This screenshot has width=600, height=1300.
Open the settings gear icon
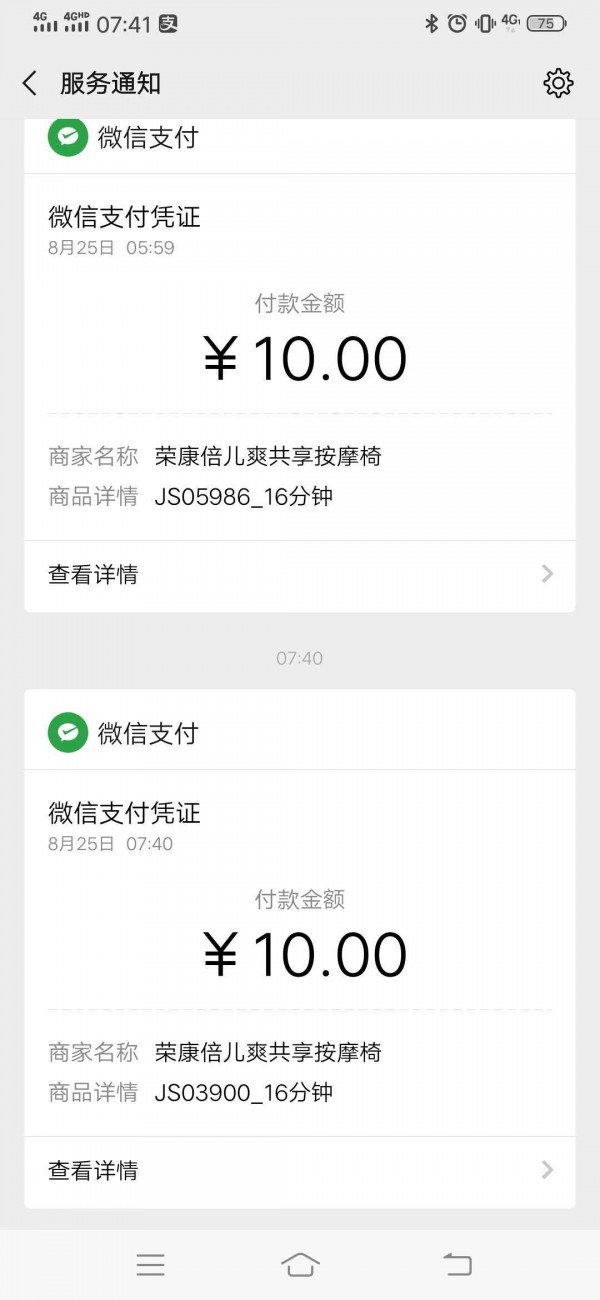pyautogui.click(x=558, y=83)
